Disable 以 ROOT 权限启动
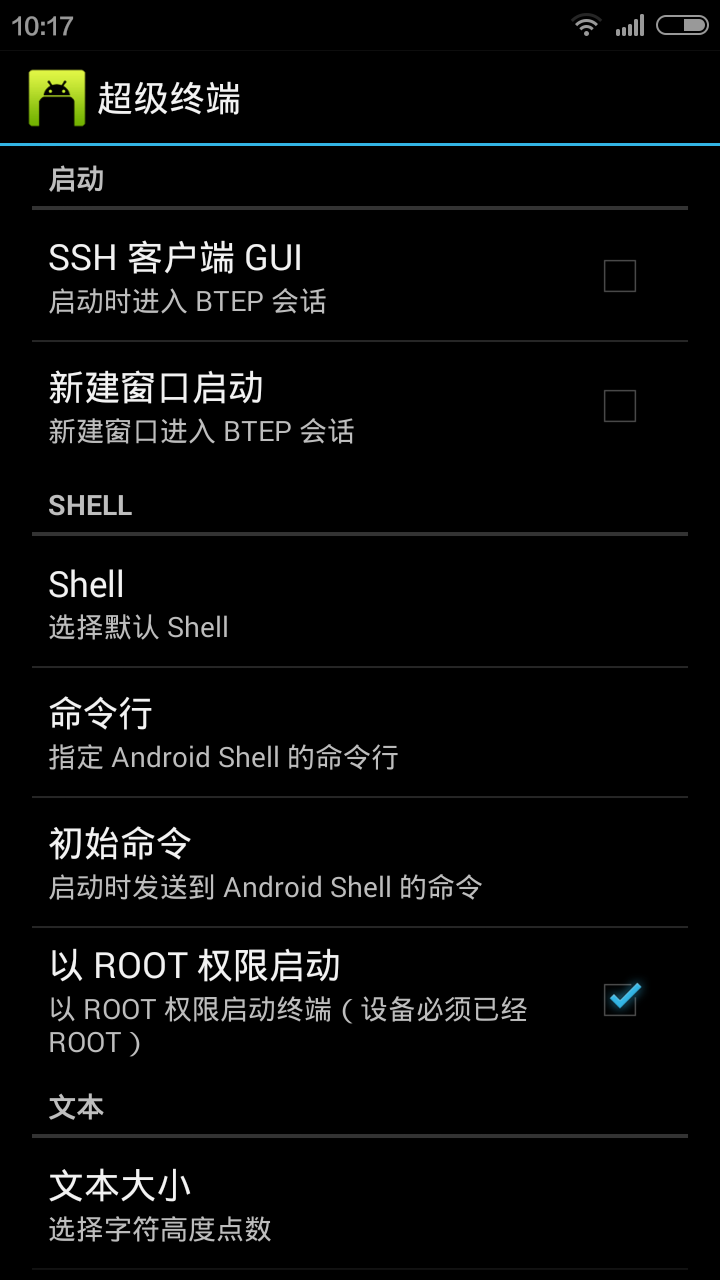 619,997
